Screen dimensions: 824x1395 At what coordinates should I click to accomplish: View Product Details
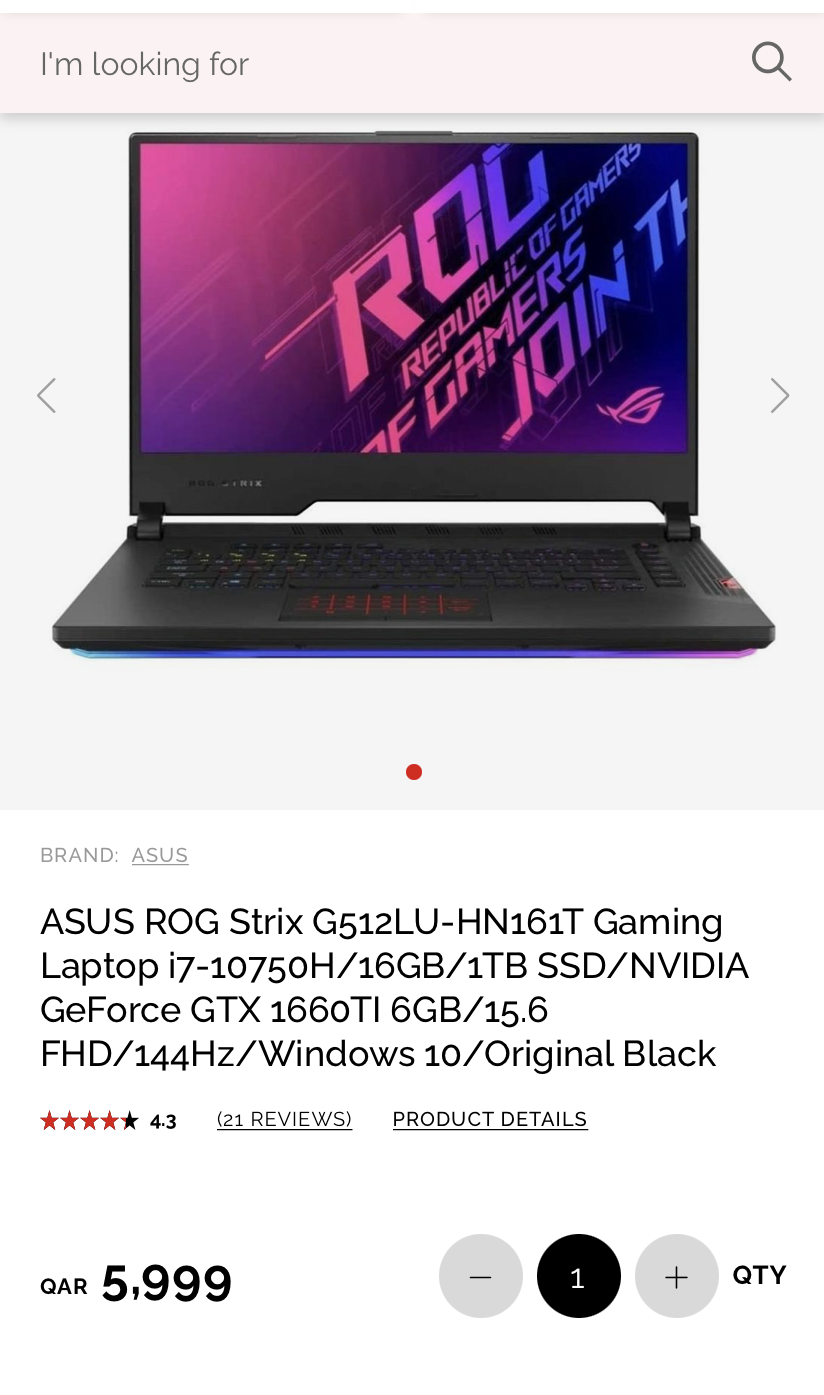coord(490,1119)
